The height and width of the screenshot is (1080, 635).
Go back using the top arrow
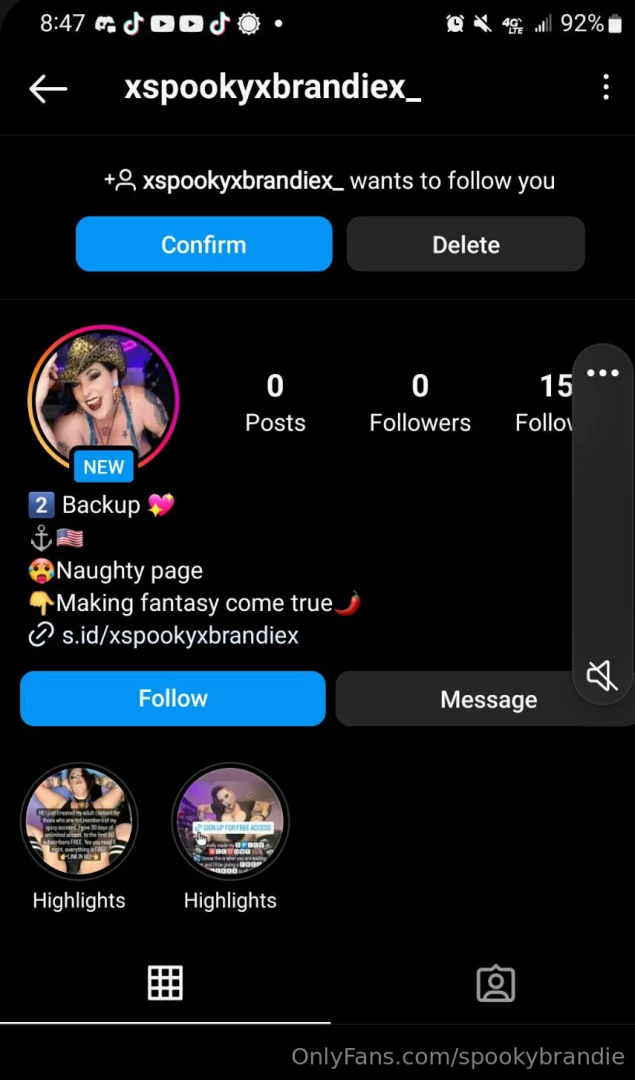coord(47,88)
